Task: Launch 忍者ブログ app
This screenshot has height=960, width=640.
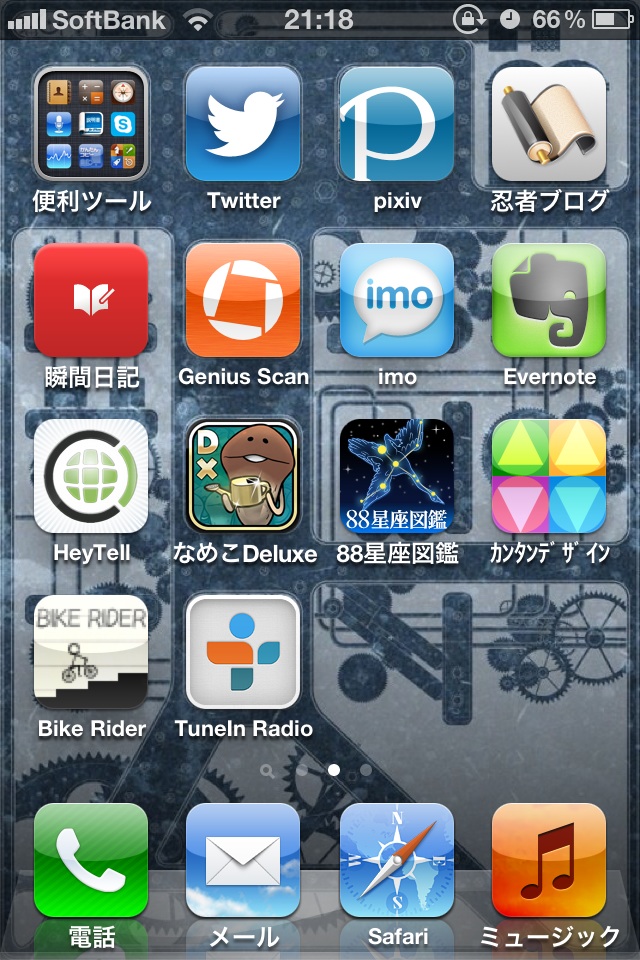Action: click(549, 124)
